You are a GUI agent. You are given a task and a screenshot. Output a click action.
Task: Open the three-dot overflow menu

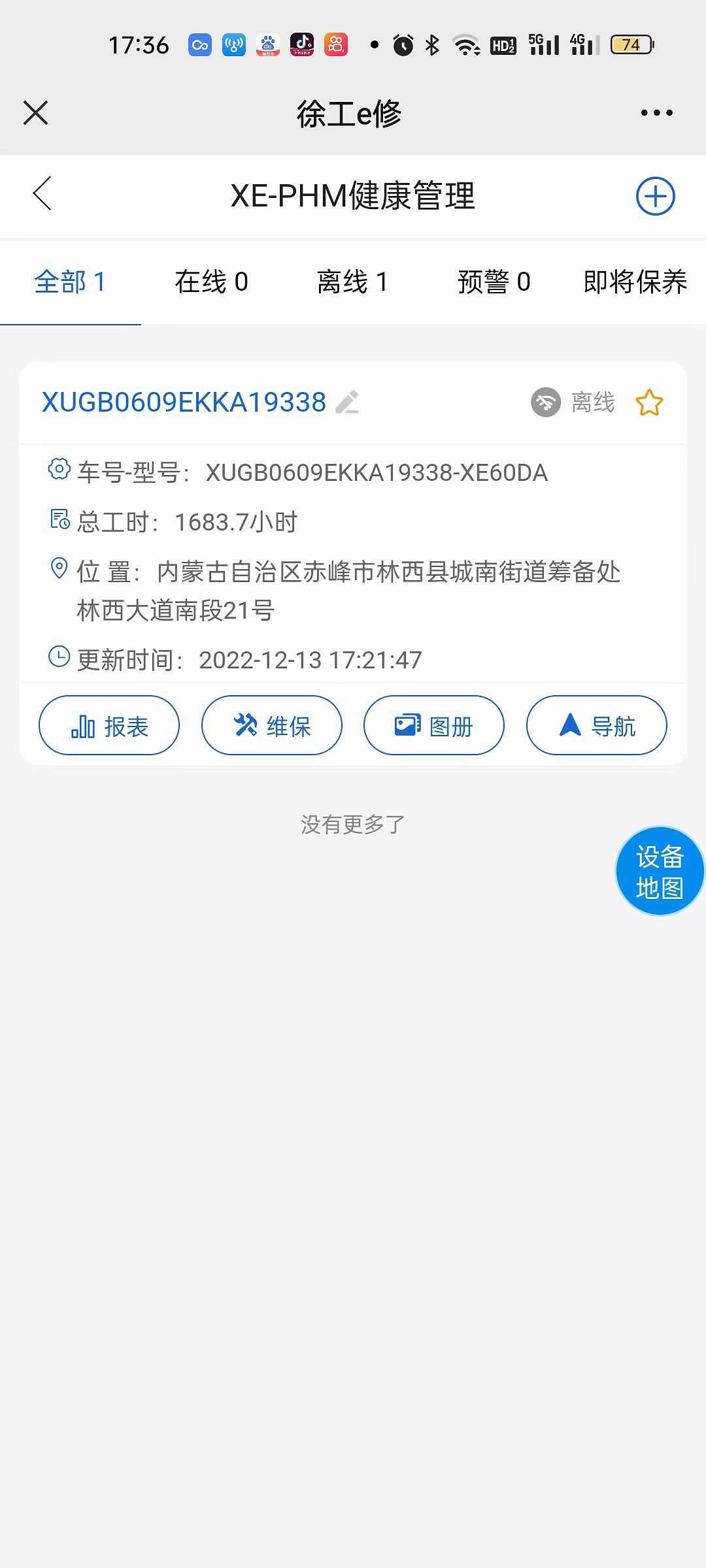[x=656, y=113]
